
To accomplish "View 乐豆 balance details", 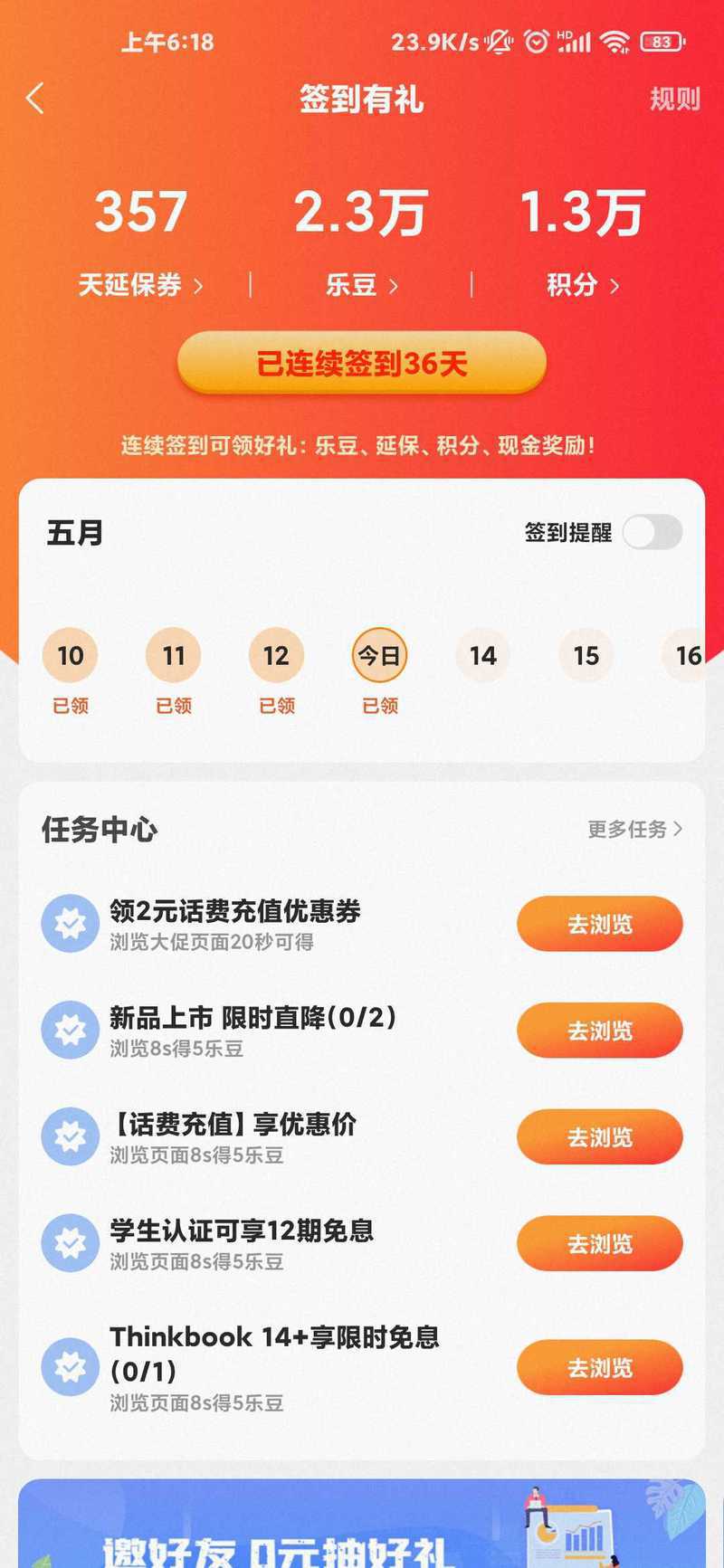I will coord(361,286).
